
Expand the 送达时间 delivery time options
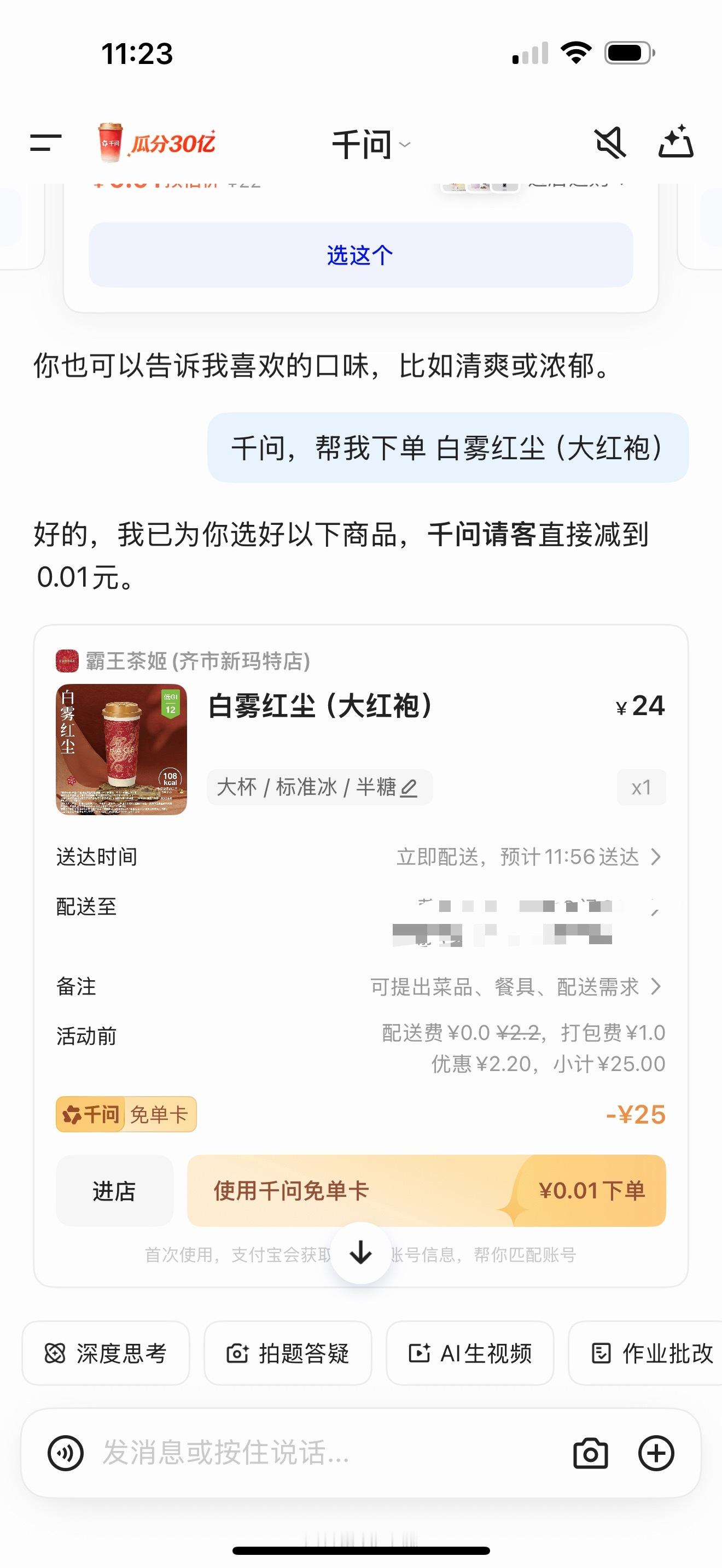[x=656, y=857]
